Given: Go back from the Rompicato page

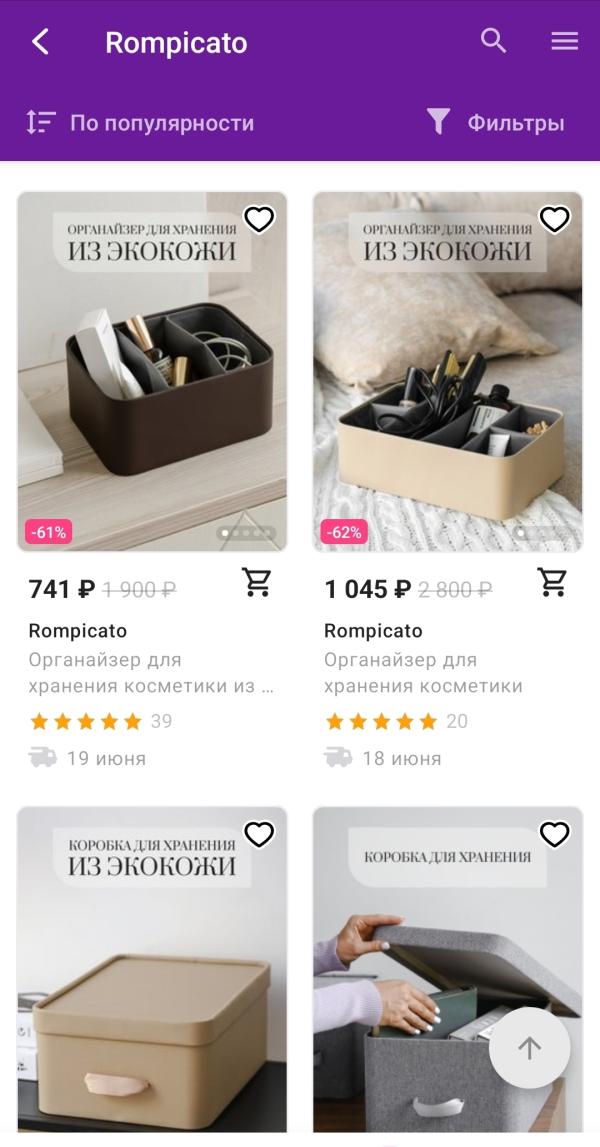Looking at the screenshot, I should click(40, 42).
